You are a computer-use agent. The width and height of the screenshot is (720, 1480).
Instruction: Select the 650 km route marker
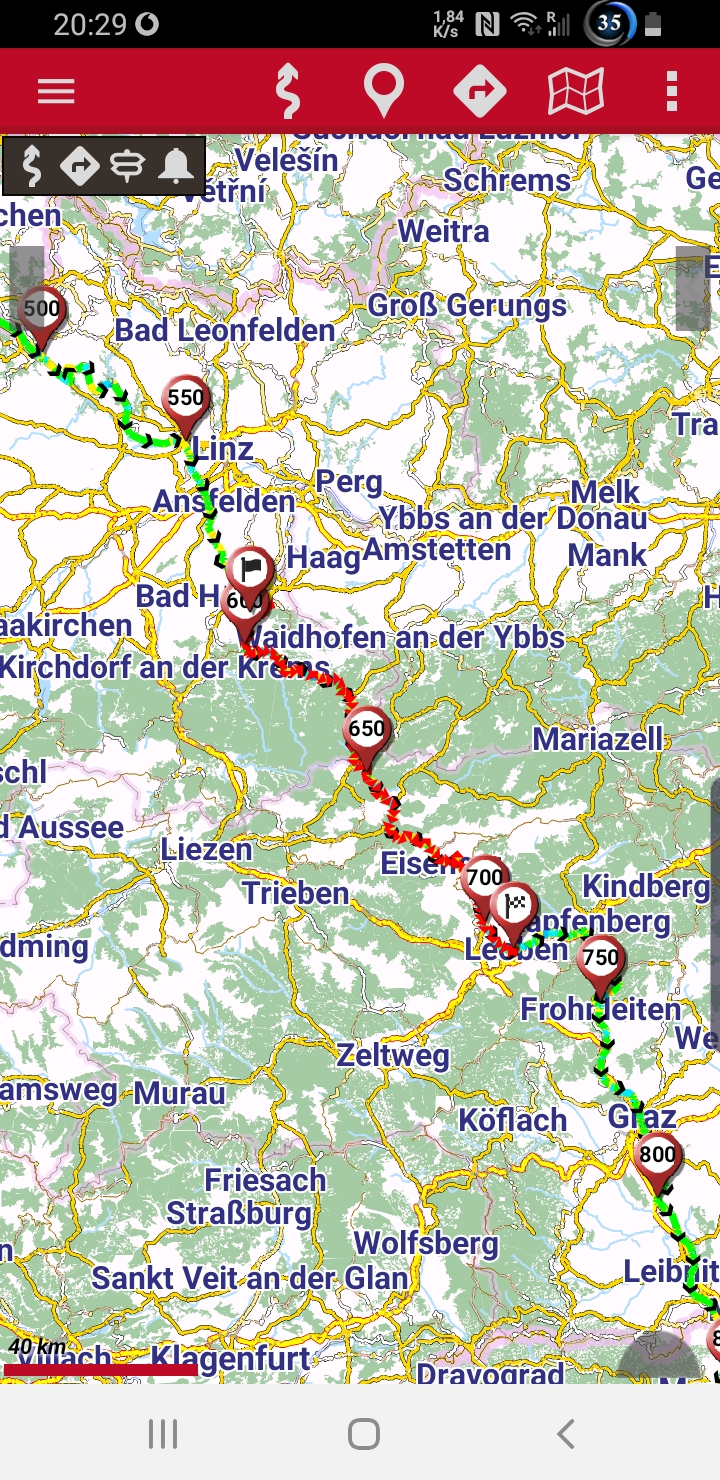(366, 729)
